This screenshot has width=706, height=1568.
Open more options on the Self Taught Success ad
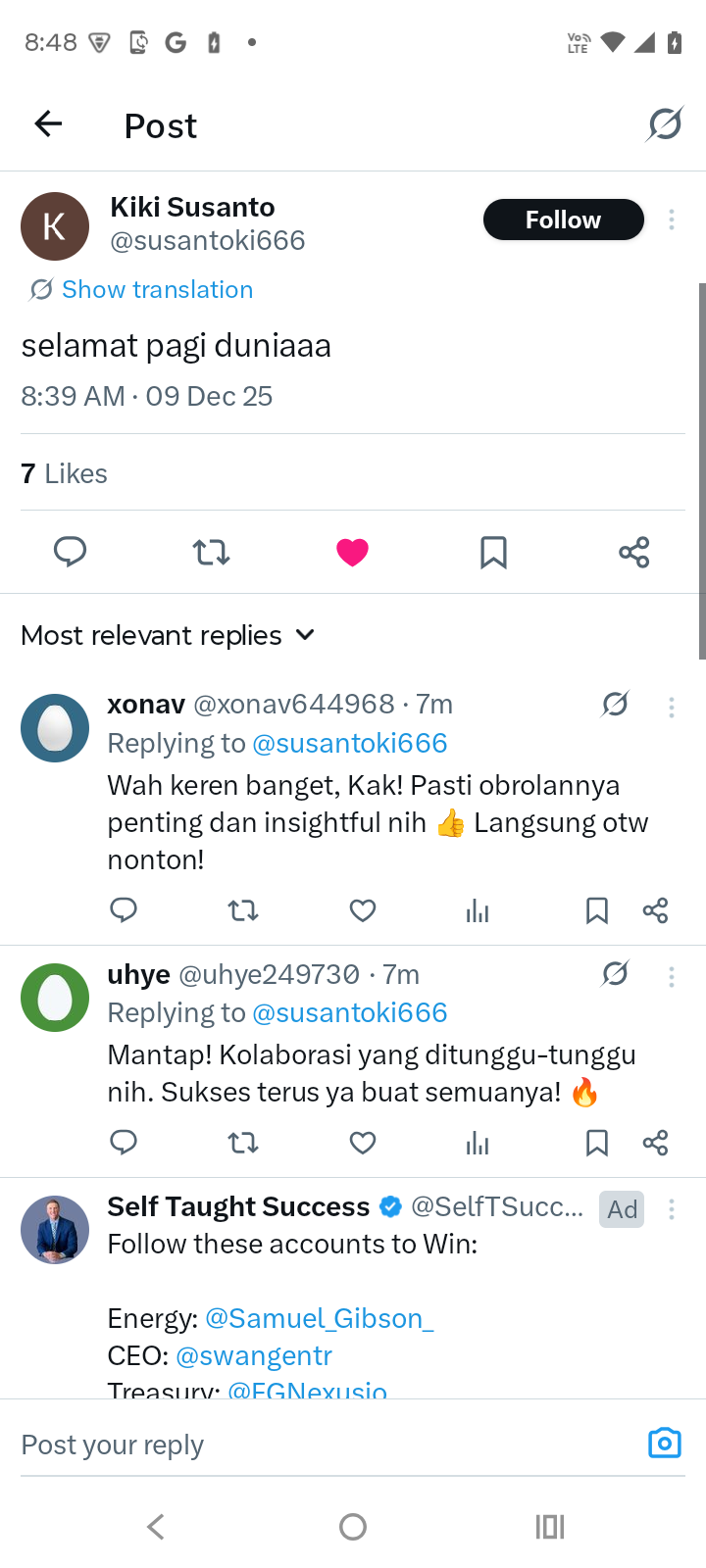(672, 1209)
